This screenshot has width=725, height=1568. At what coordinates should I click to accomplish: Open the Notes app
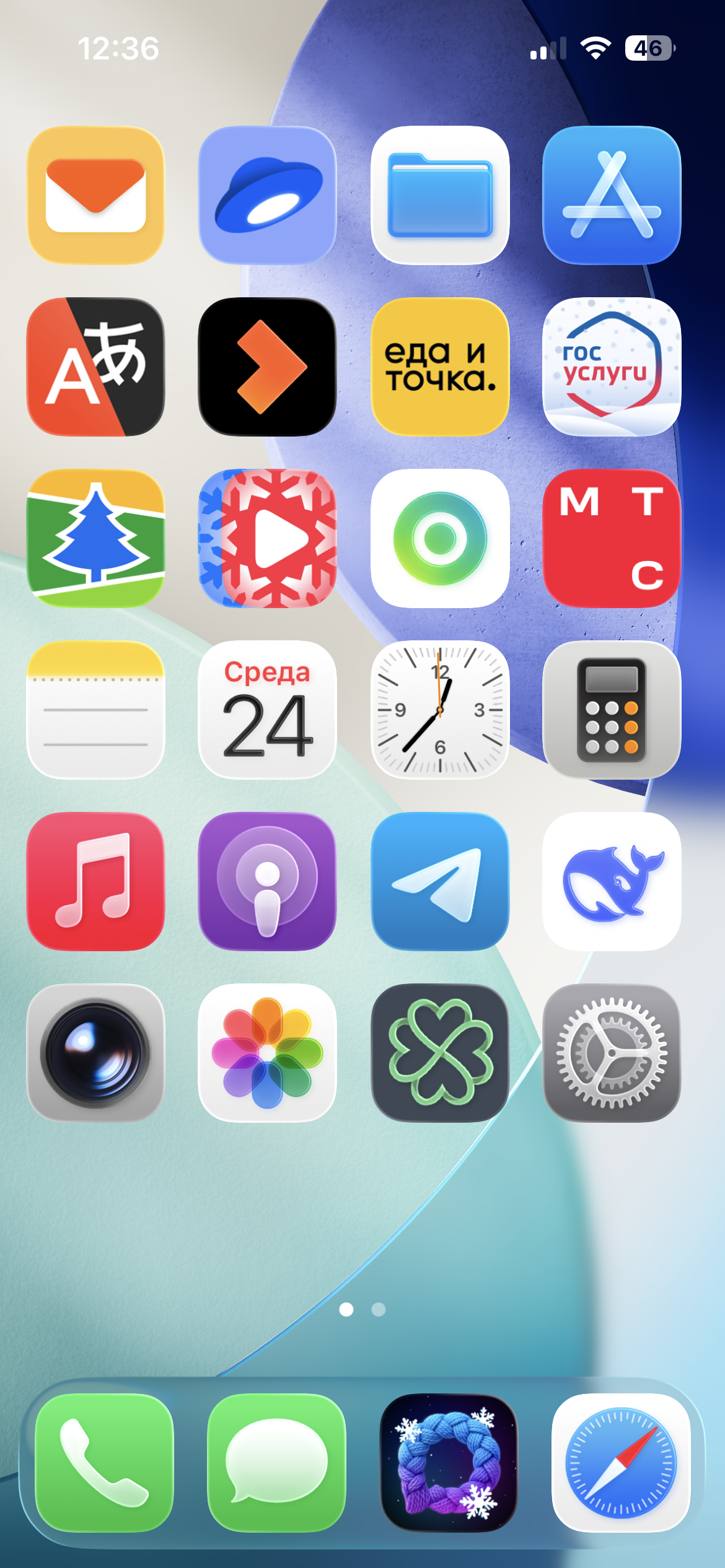[x=95, y=710]
